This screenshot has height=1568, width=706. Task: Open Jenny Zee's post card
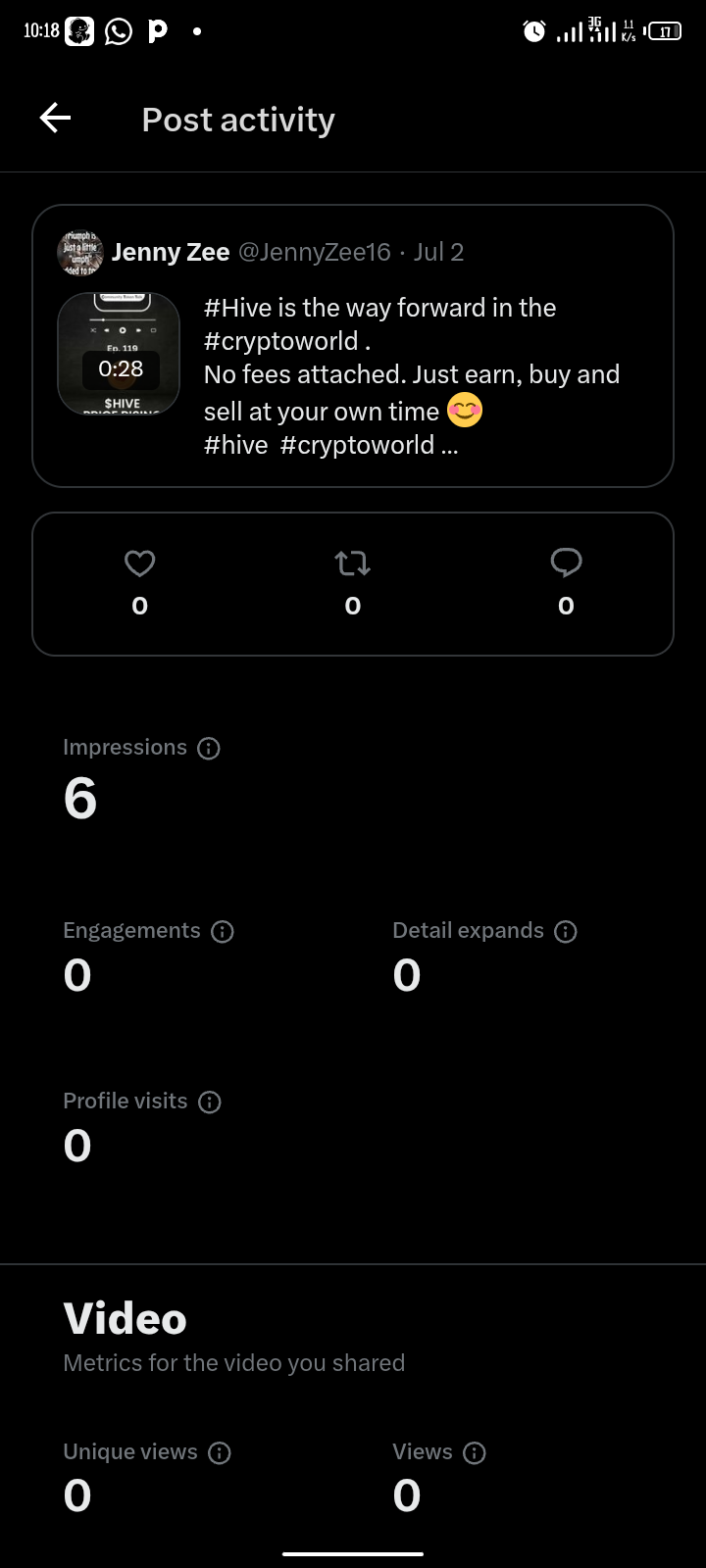coord(353,346)
